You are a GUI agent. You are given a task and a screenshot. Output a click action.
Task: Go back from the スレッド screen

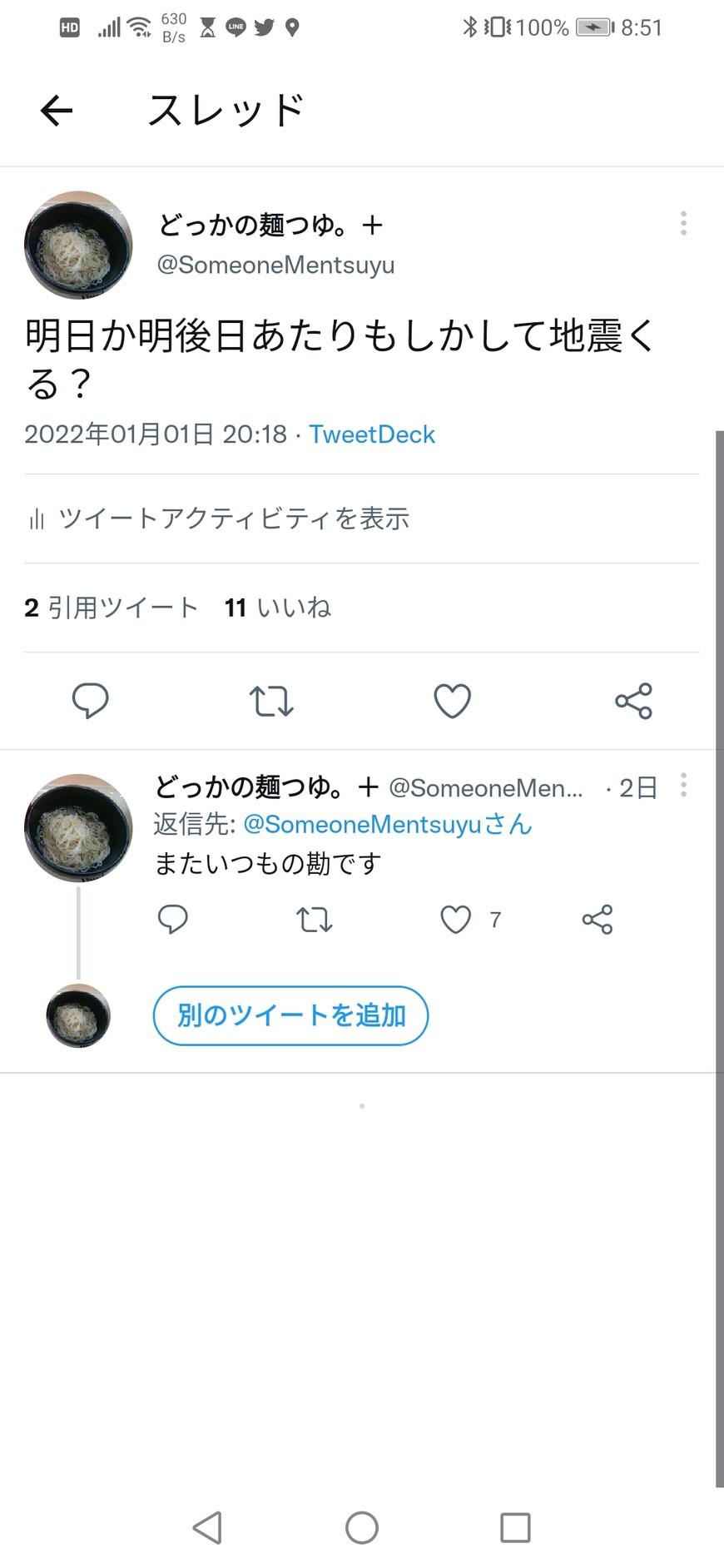pyautogui.click(x=57, y=111)
